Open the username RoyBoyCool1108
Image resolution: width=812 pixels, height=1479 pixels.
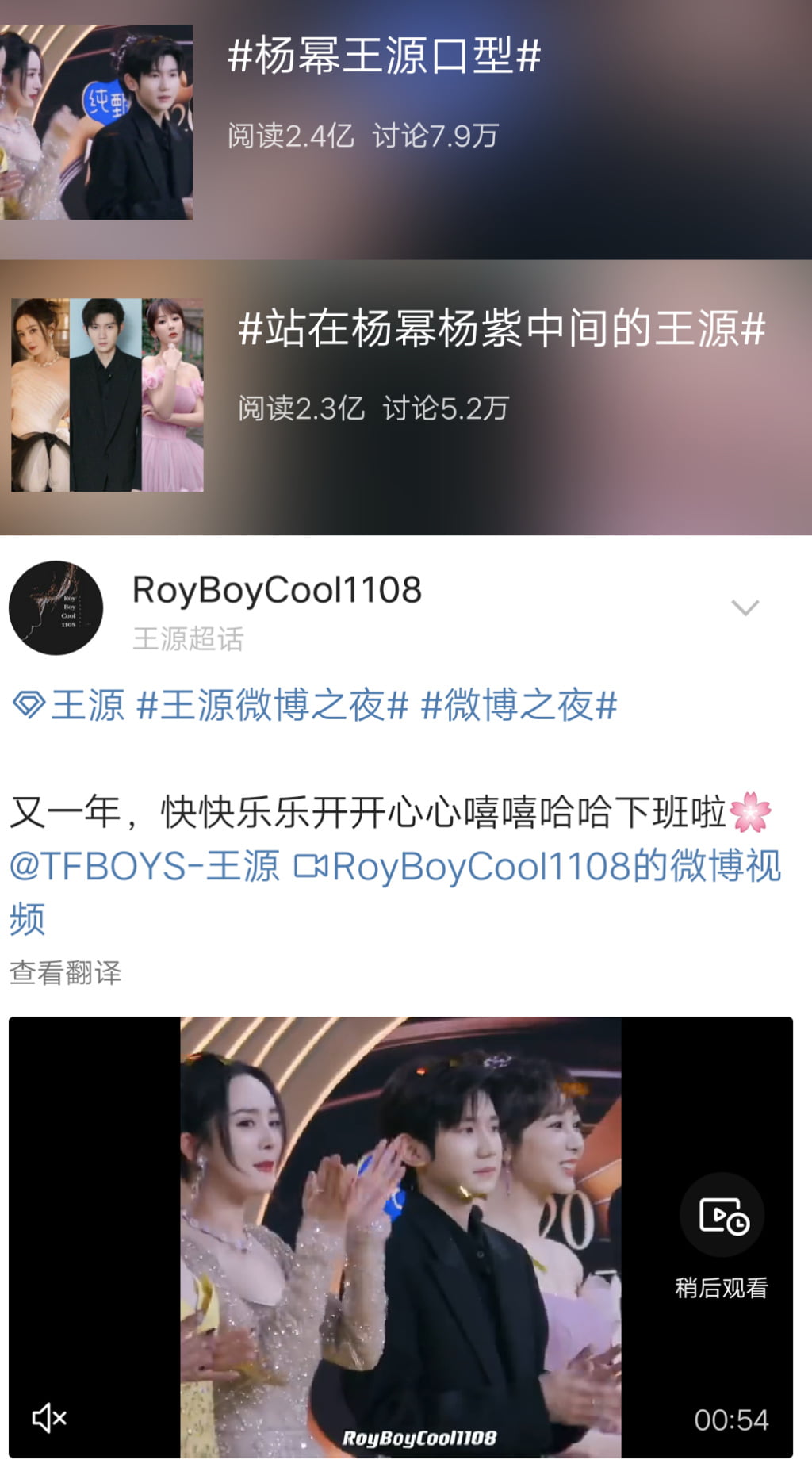(x=277, y=590)
